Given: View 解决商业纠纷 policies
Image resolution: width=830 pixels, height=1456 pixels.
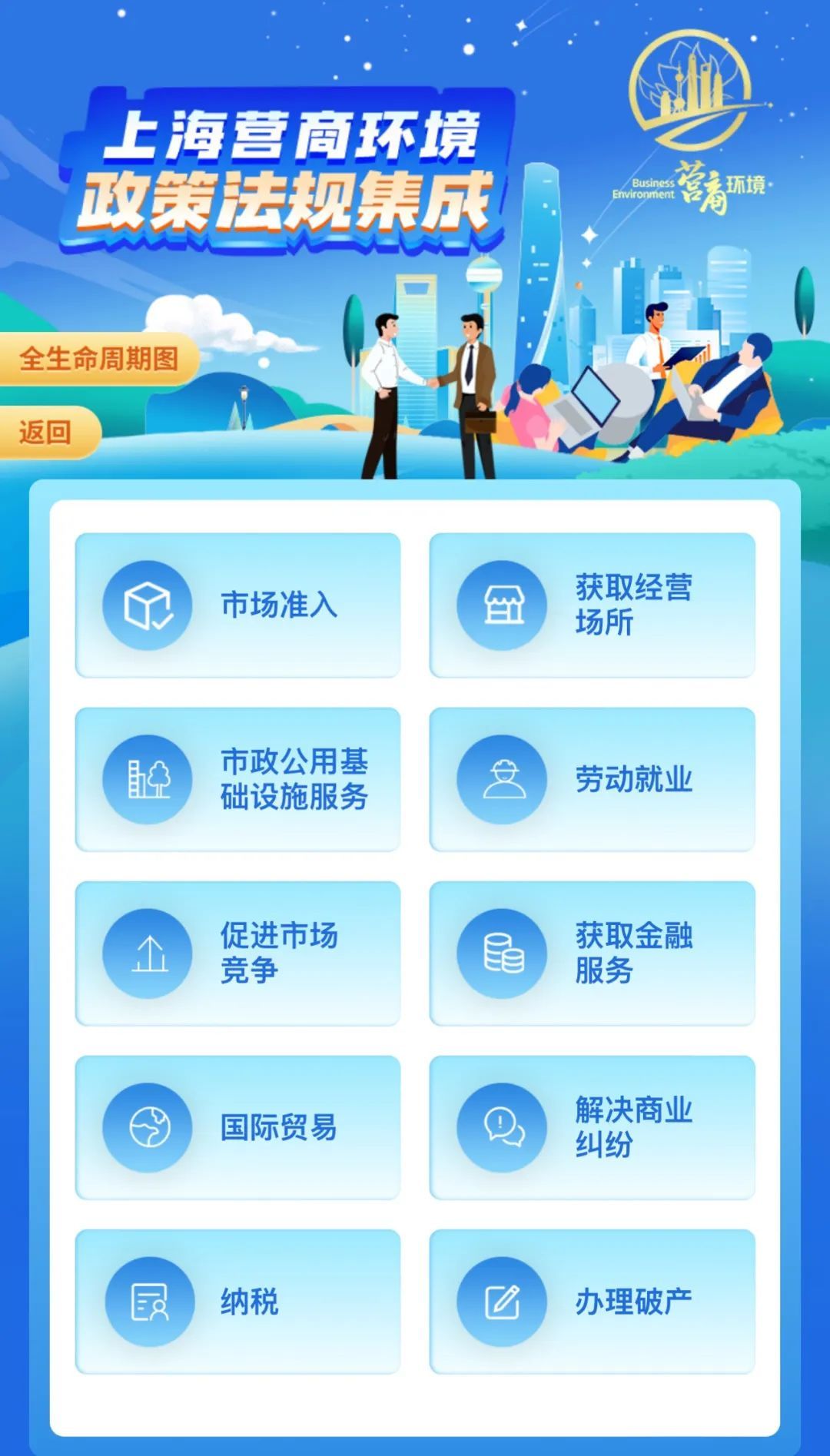Looking at the screenshot, I should coord(592,1127).
